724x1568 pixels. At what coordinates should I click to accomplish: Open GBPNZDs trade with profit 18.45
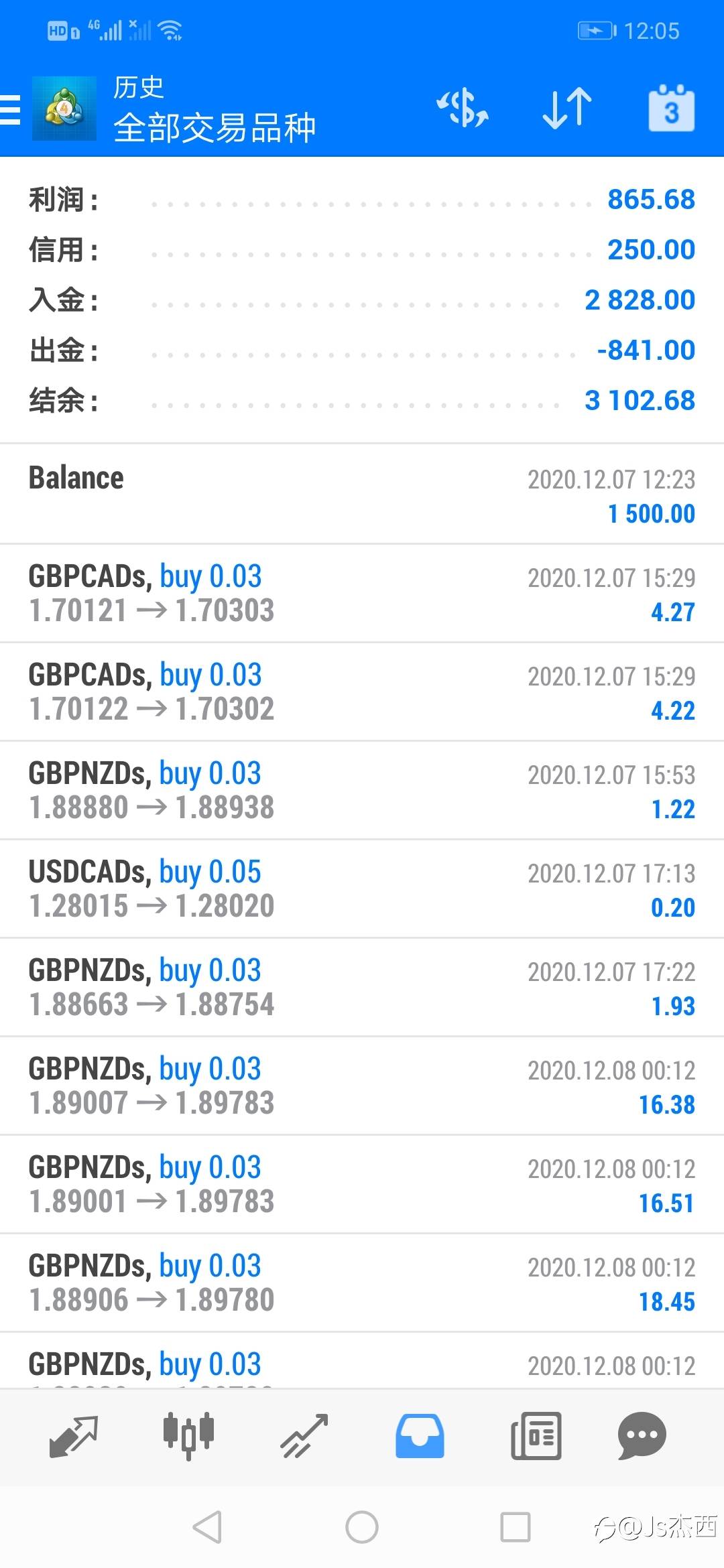pos(362,1283)
